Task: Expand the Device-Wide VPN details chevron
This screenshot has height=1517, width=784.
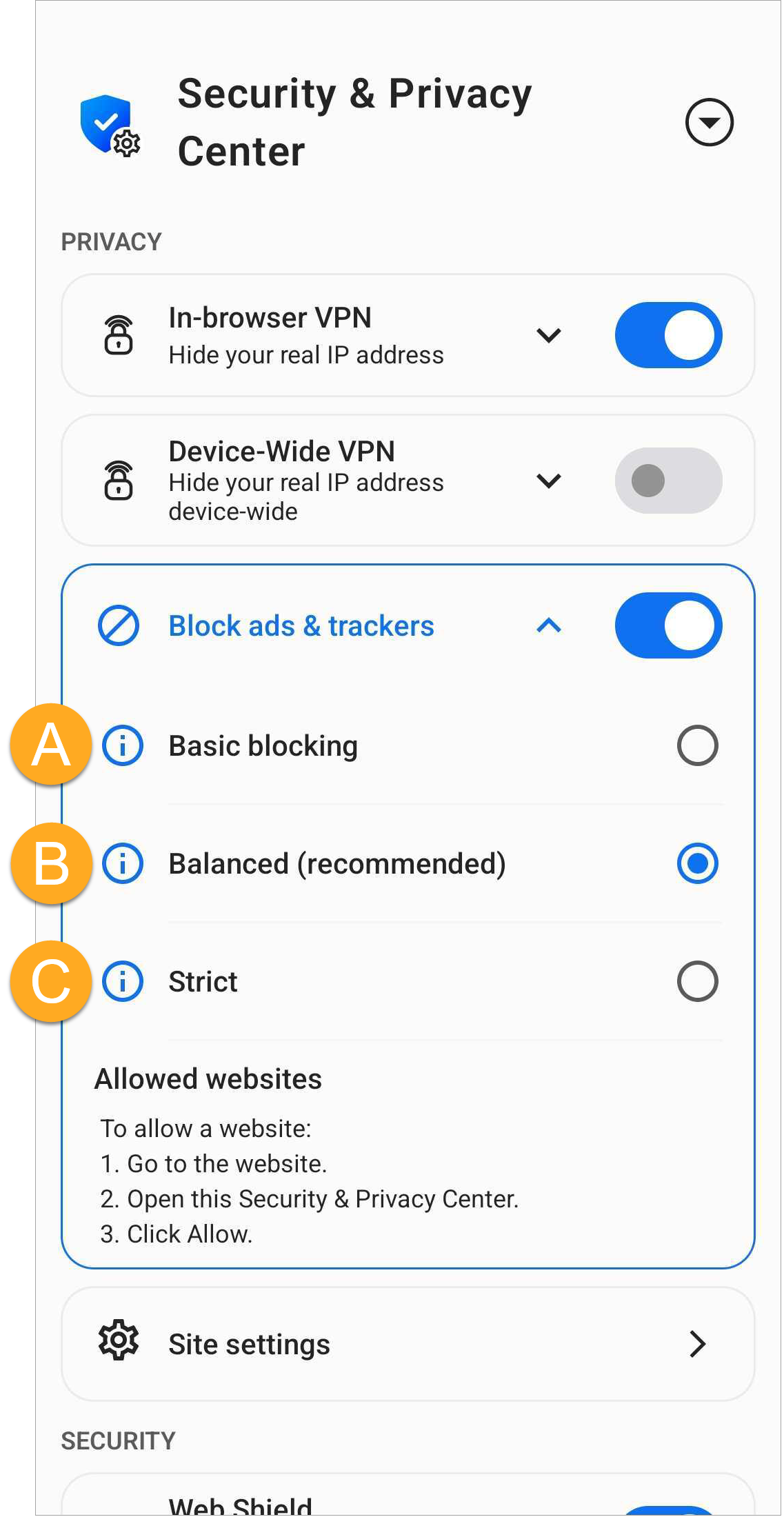Action: [548, 481]
